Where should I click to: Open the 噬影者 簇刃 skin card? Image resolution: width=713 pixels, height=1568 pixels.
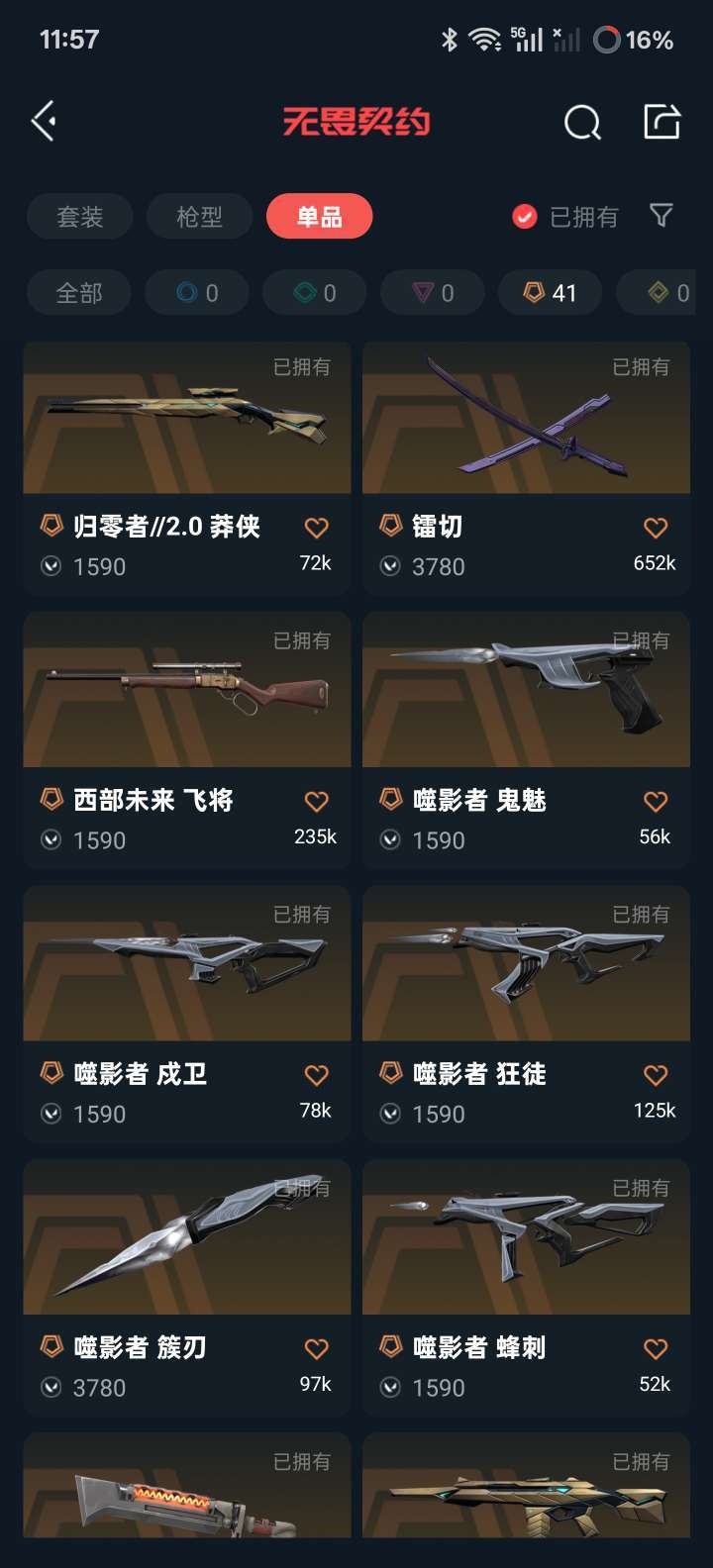(187, 1289)
